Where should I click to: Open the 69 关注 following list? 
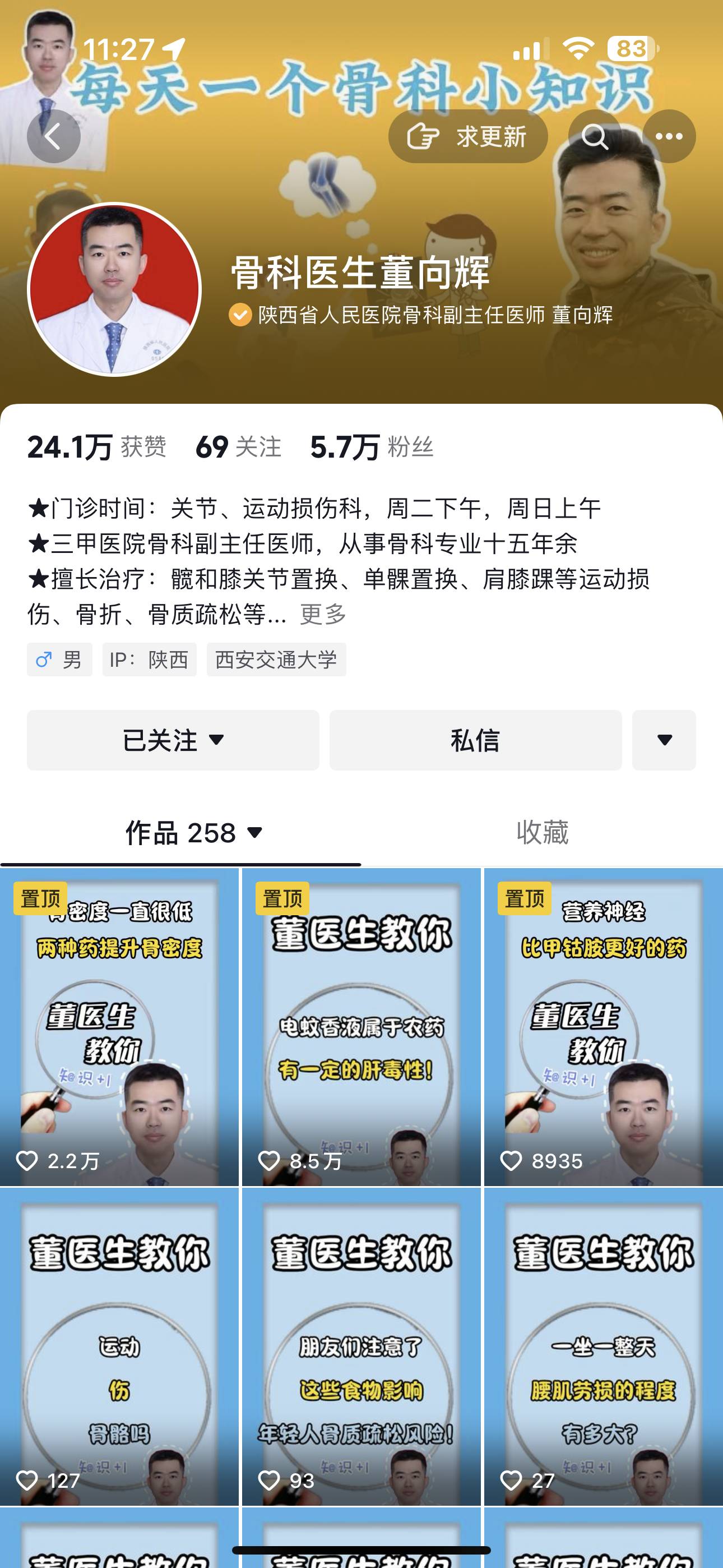point(238,448)
